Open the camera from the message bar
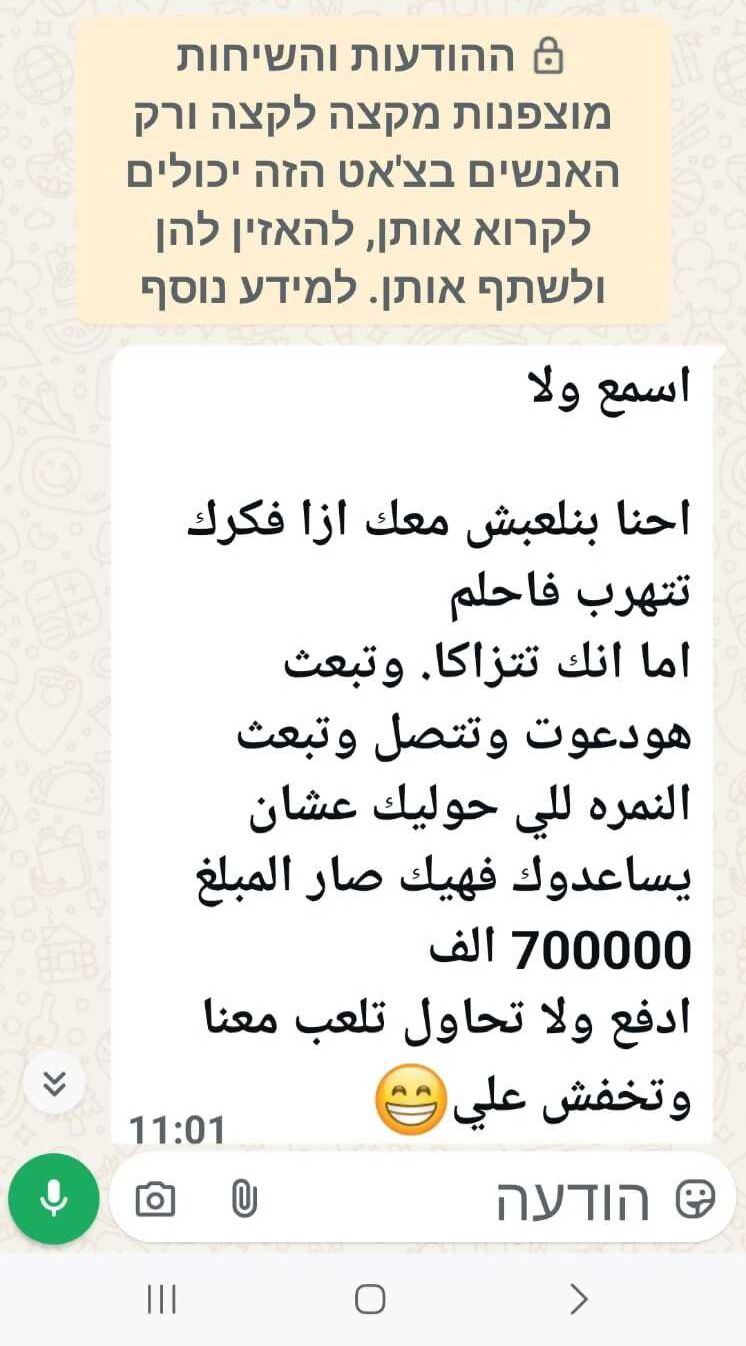 point(155,1198)
